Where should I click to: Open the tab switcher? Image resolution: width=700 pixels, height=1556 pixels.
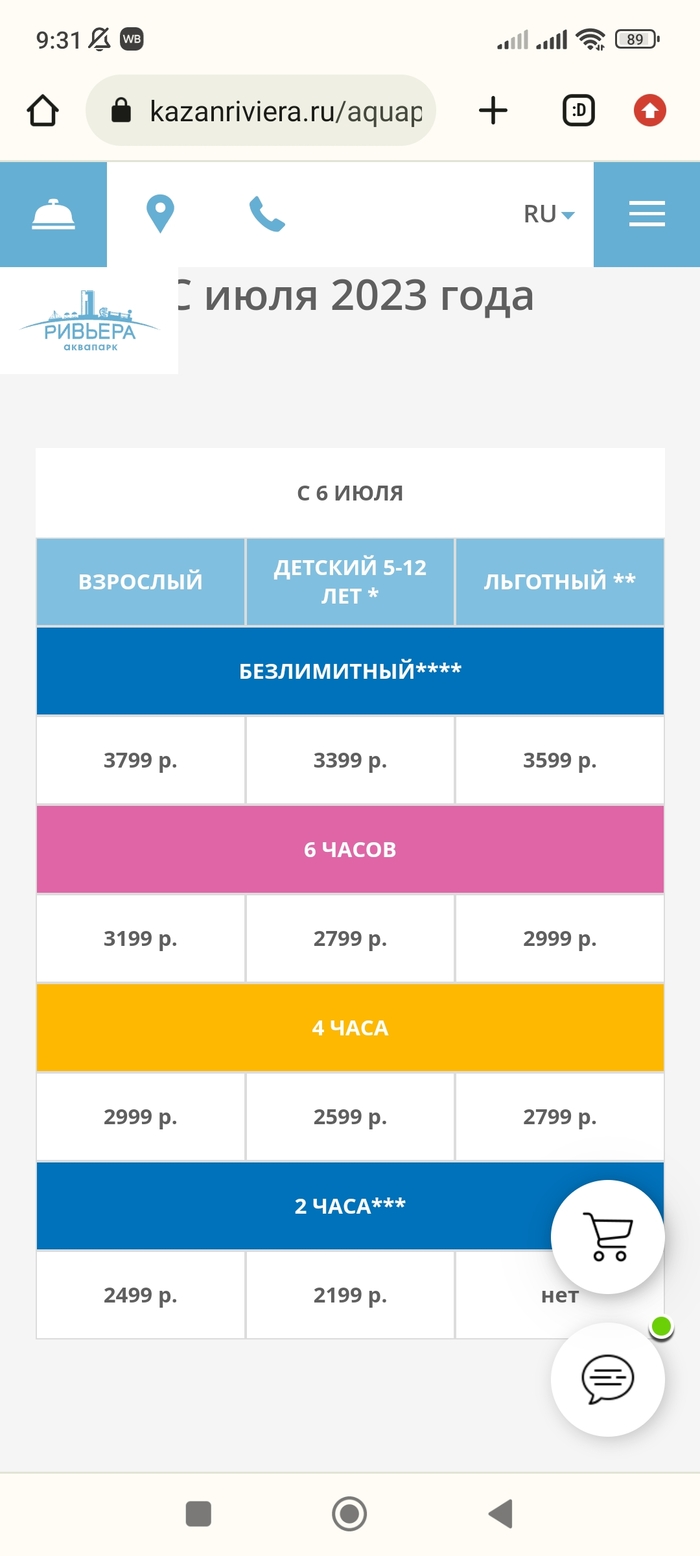(579, 110)
